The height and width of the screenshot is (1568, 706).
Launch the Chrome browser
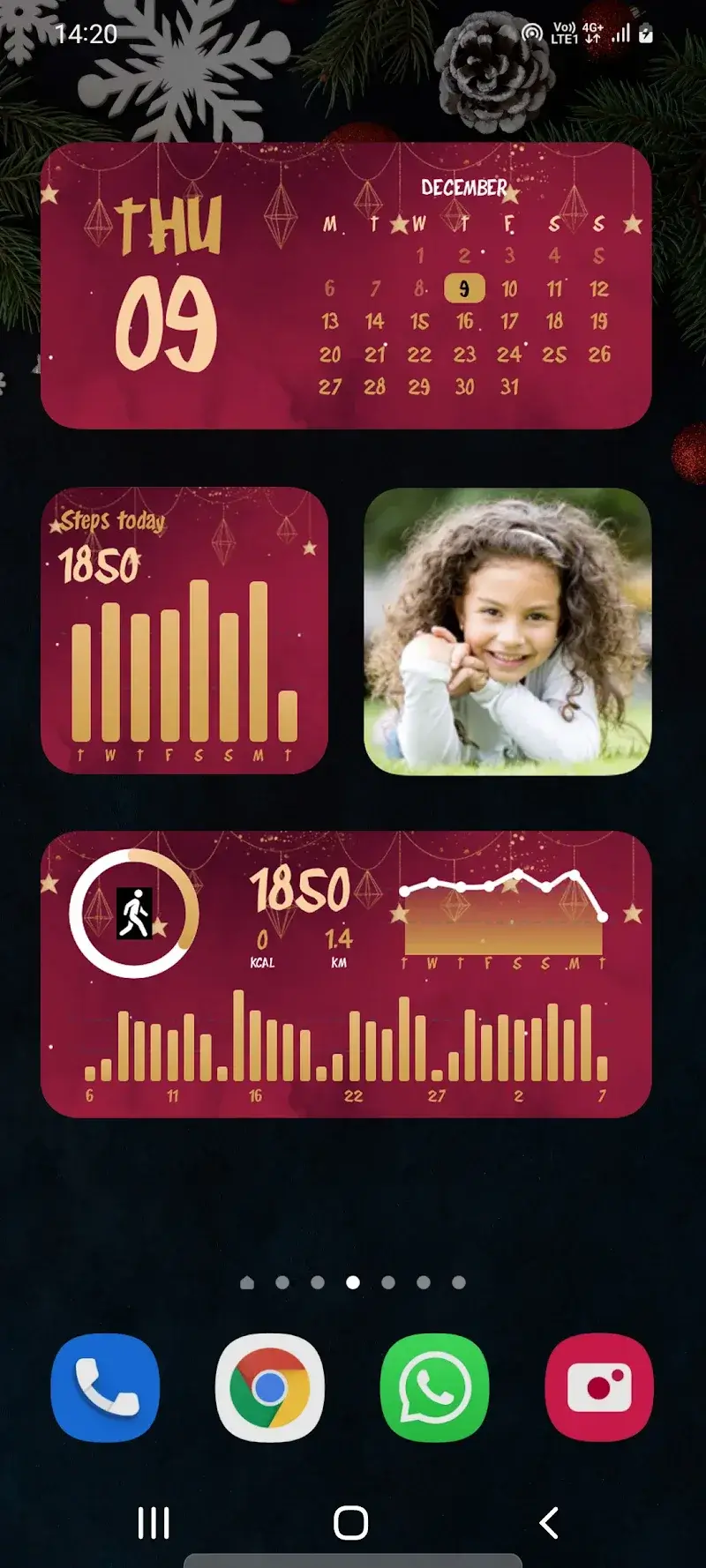point(269,1387)
